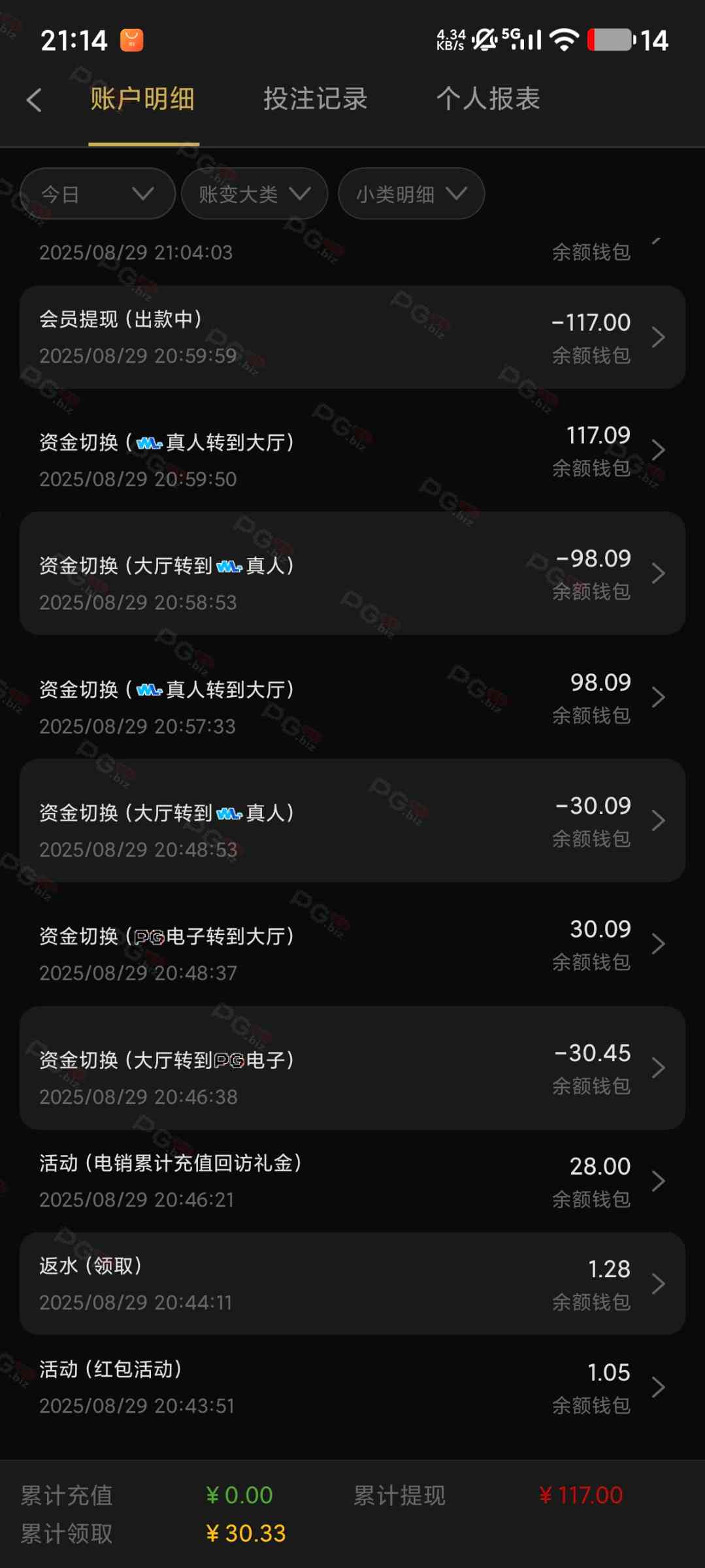705x1568 pixels.
Task: Open the 今日 date filter dropdown
Action: [97, 194]
